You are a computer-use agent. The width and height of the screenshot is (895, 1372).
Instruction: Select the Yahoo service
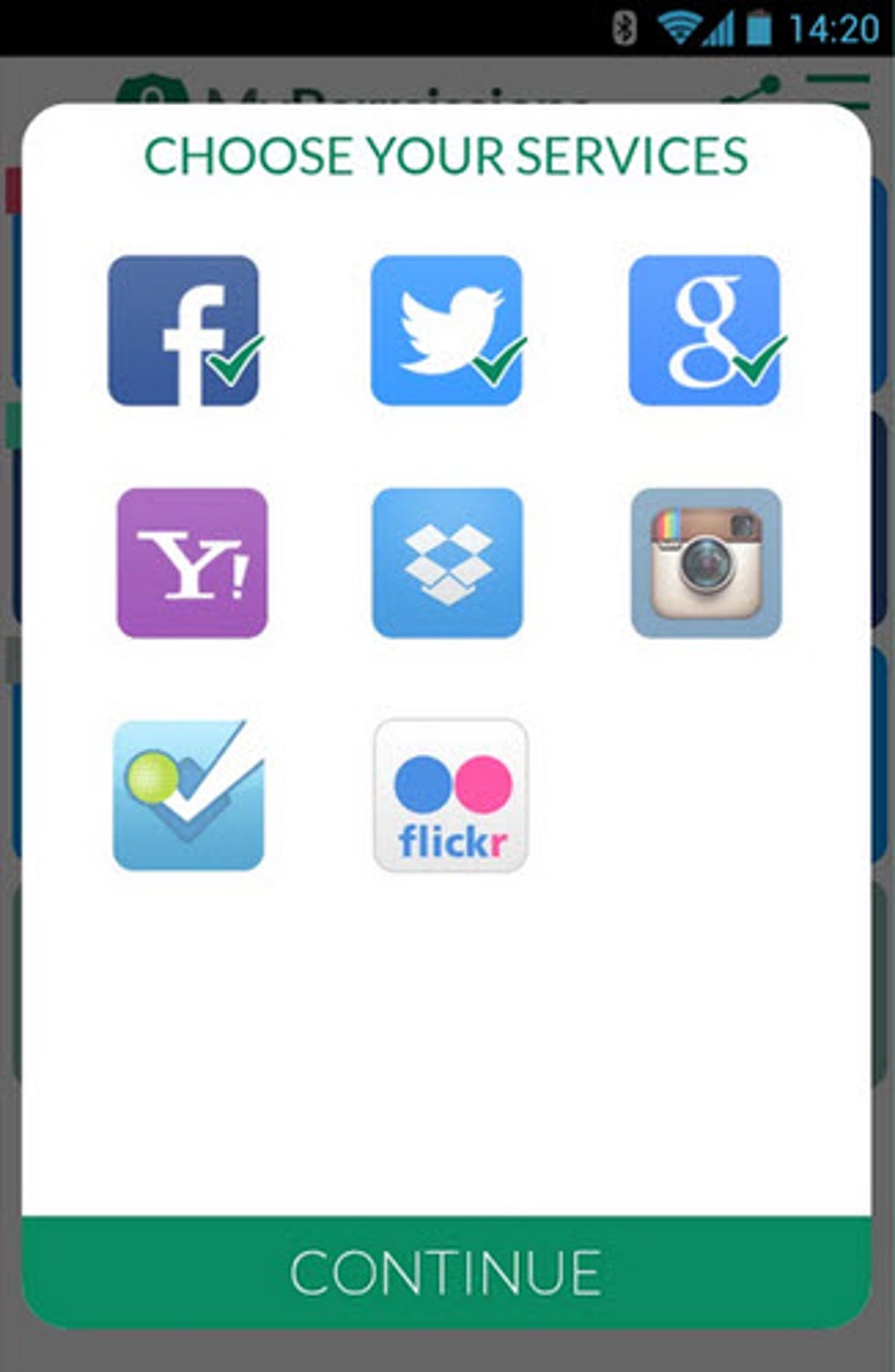(x=192, y=563)
